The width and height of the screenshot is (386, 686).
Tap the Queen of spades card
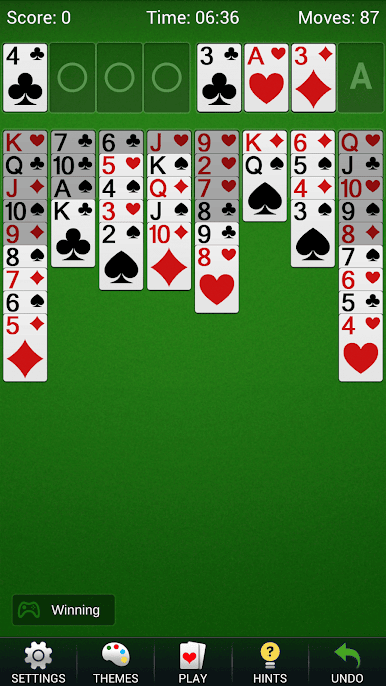coord(265,187)
